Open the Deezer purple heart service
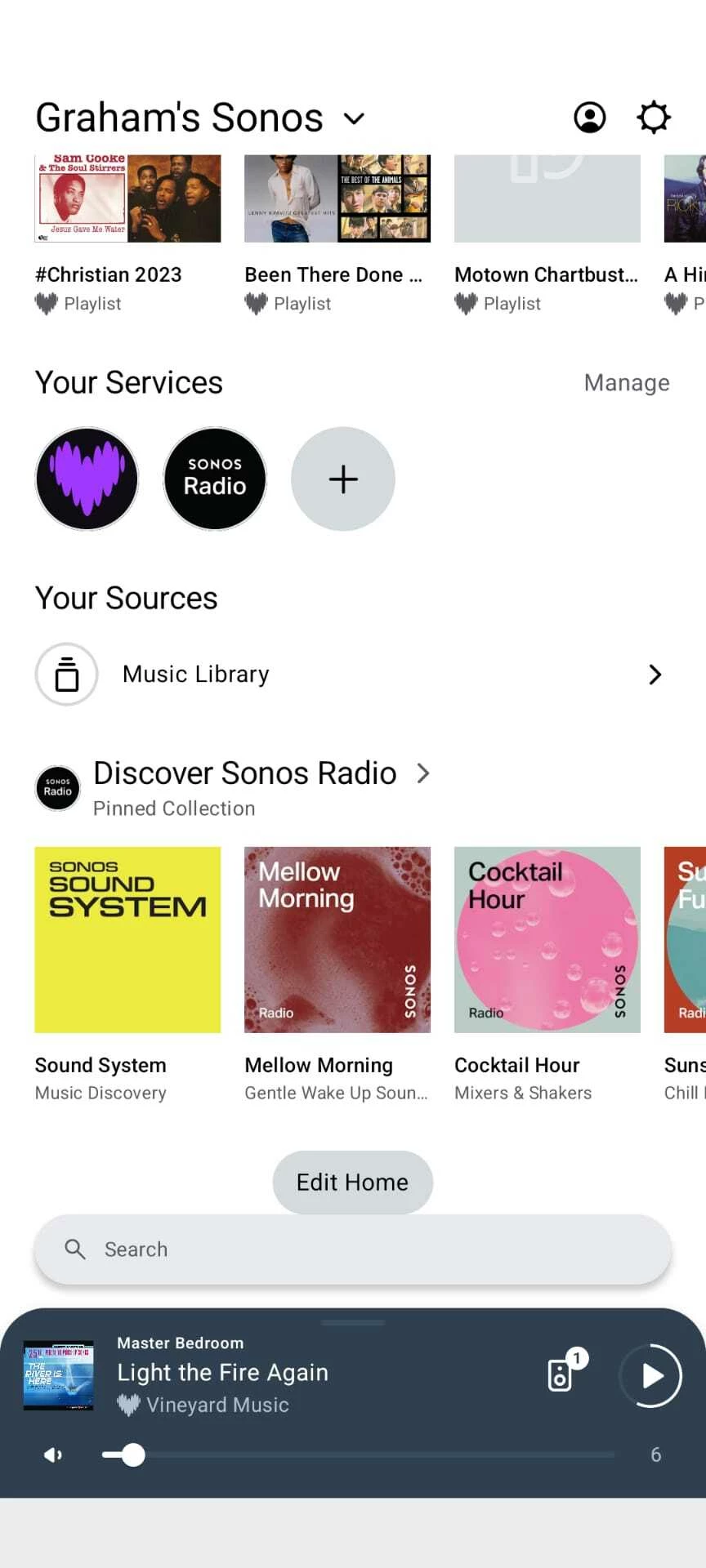 pyautogui.click(x=87, y=479)
